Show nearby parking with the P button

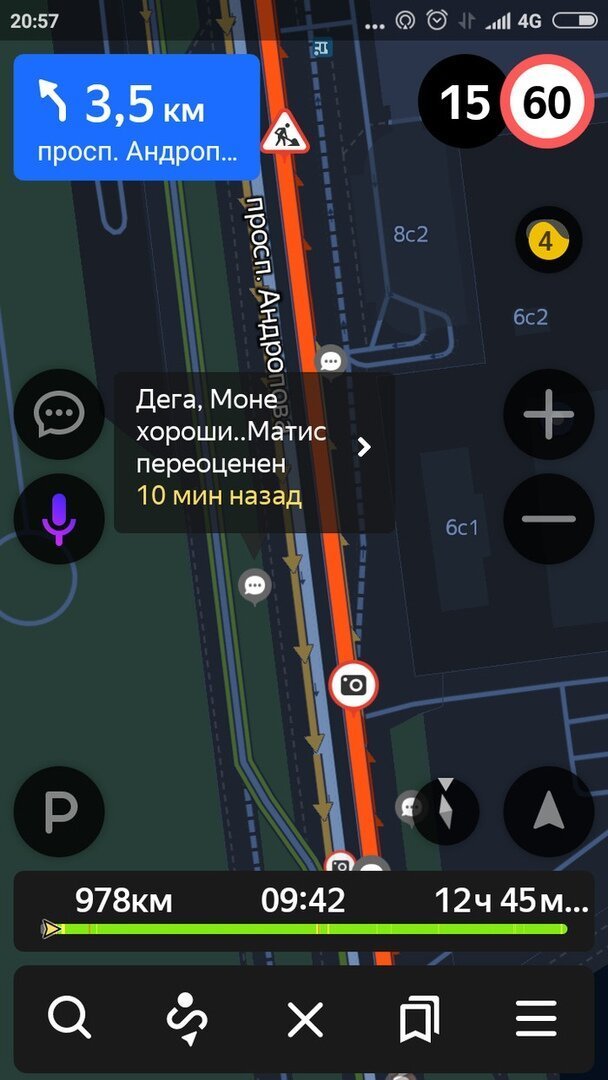(x=59, y=811)
